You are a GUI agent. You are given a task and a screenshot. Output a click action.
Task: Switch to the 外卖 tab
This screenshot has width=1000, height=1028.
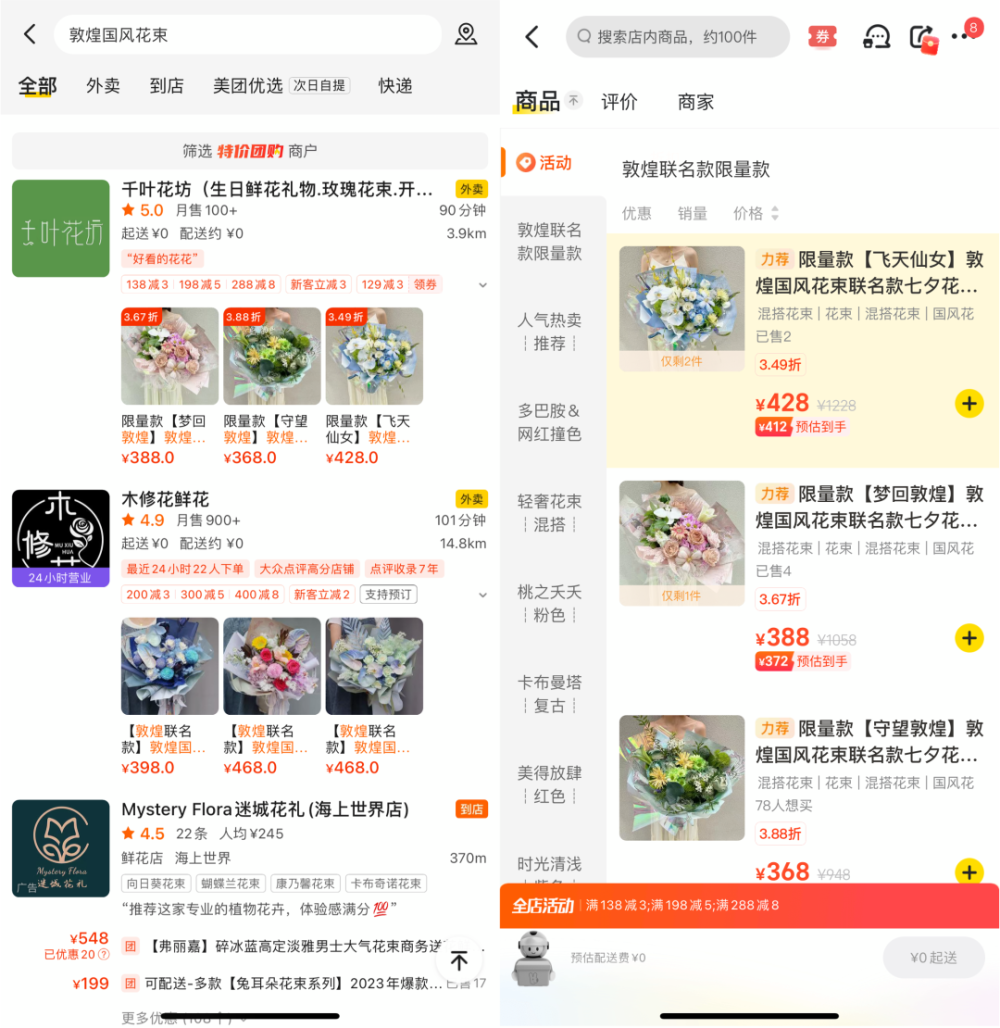point(103,86)
